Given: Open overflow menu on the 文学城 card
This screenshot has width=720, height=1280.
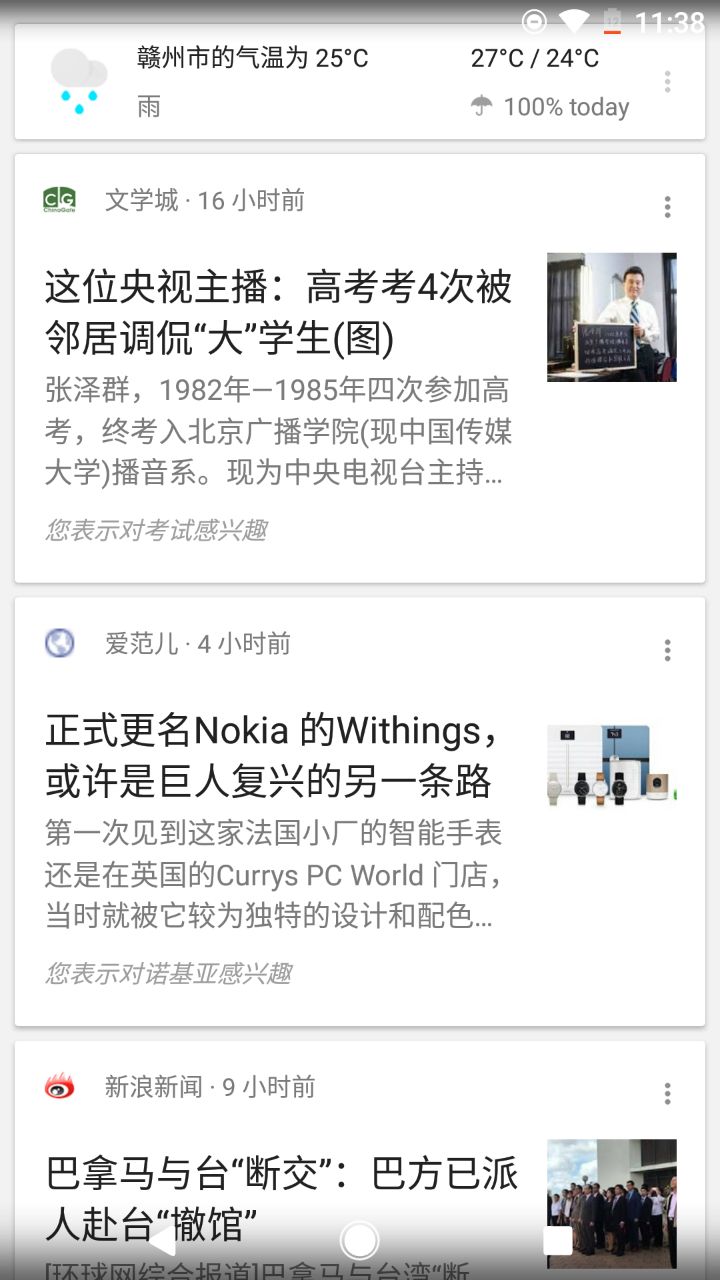Looking at the screenshot, I should tap(667, 207).
